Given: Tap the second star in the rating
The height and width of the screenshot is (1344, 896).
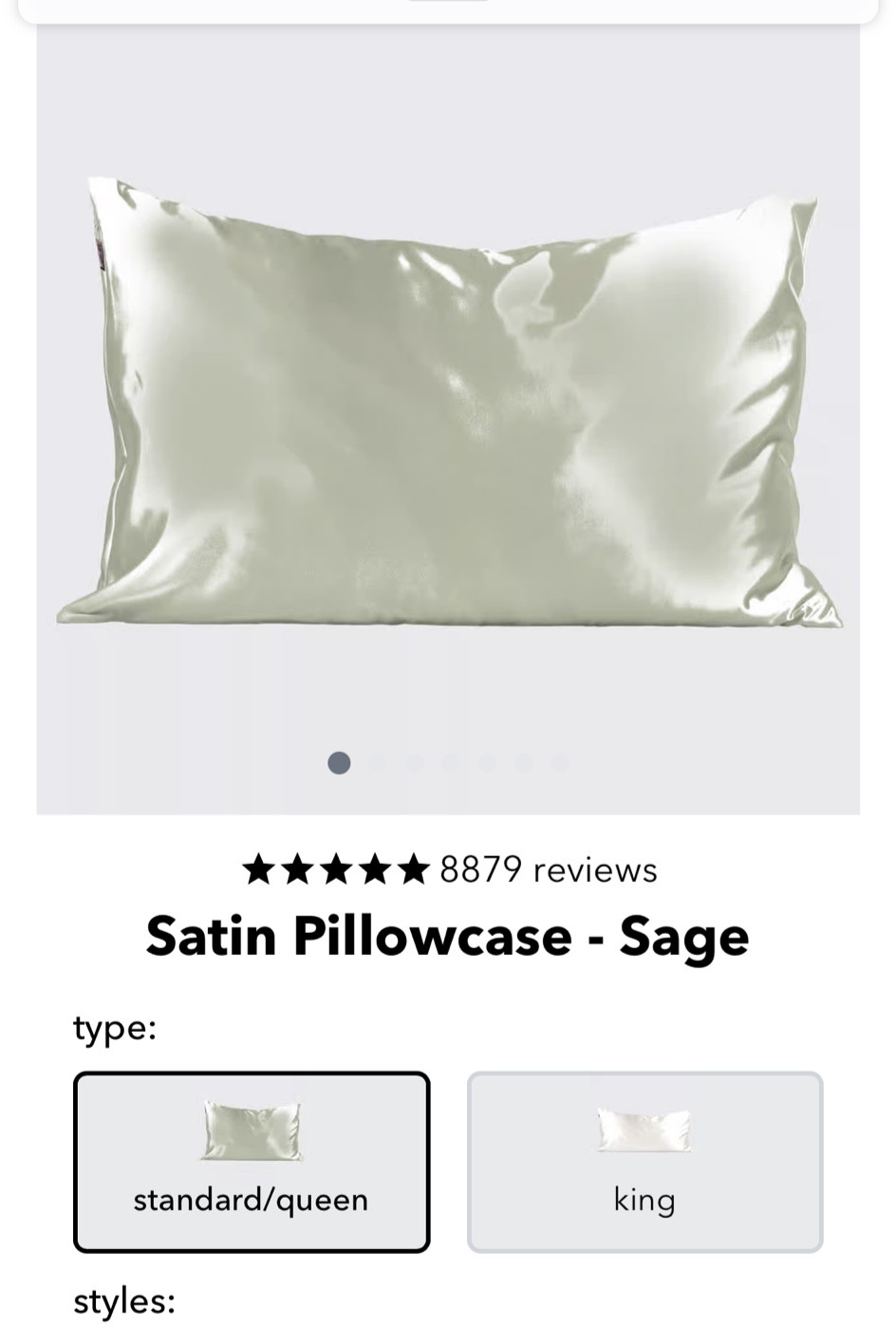Looking at the screenshot, I should pos(296,868).
